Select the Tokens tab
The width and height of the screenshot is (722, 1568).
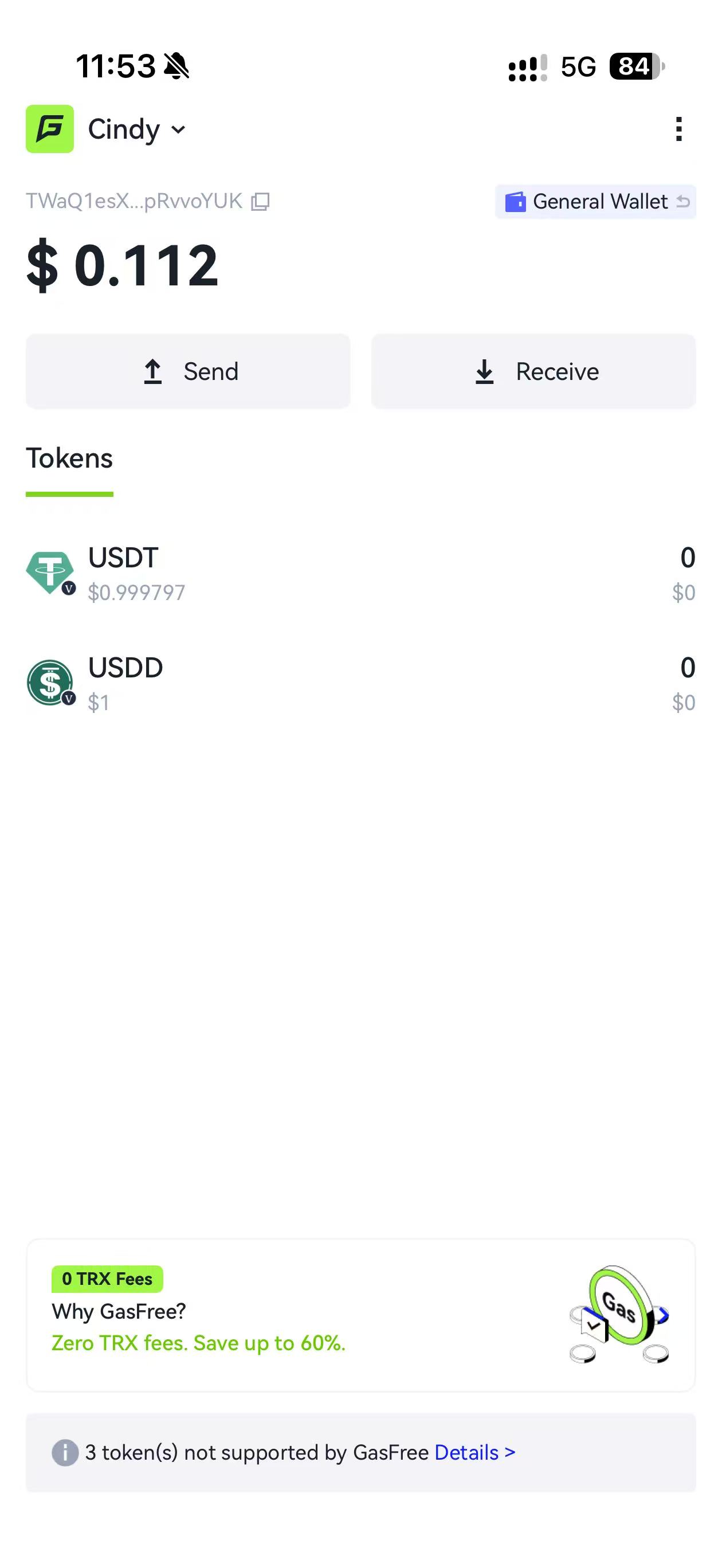69,460
